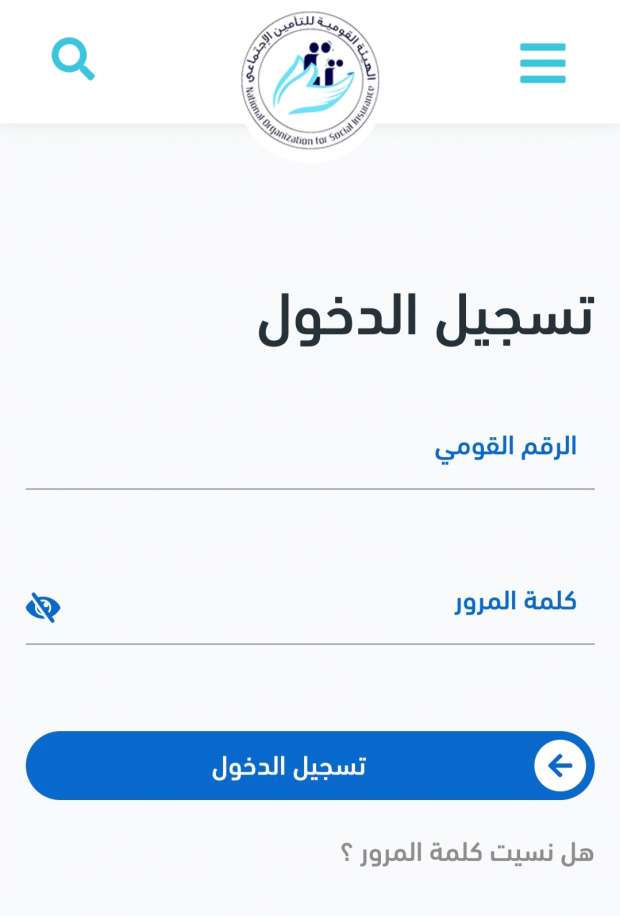
Task: Open the hamburger menu
Action: coord(543,63)
